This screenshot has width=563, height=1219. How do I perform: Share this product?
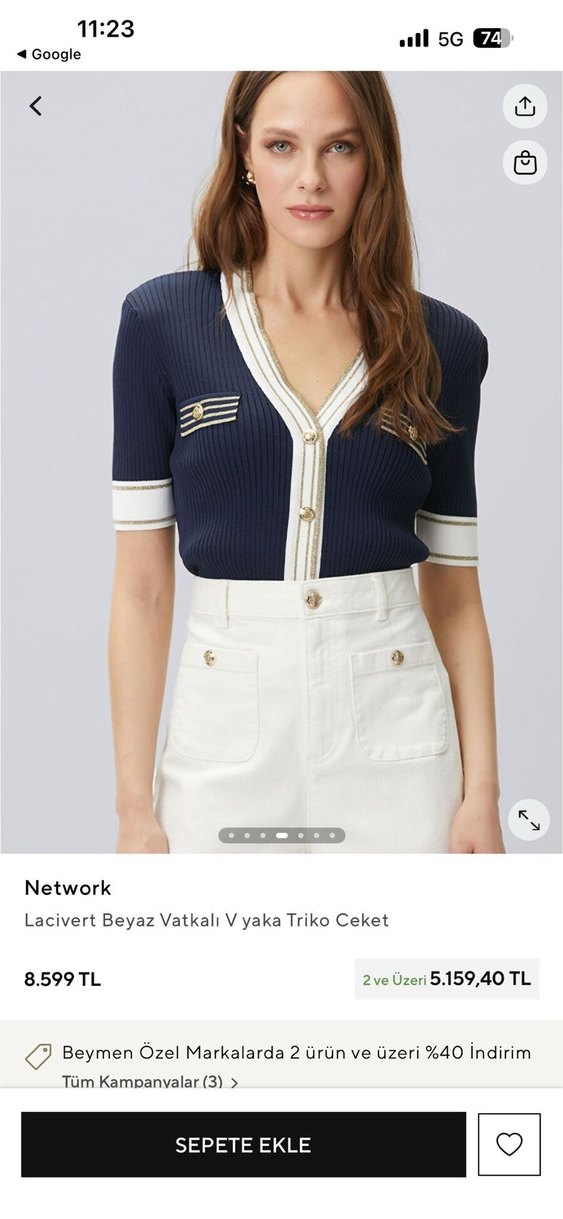(x=525, y=107)
